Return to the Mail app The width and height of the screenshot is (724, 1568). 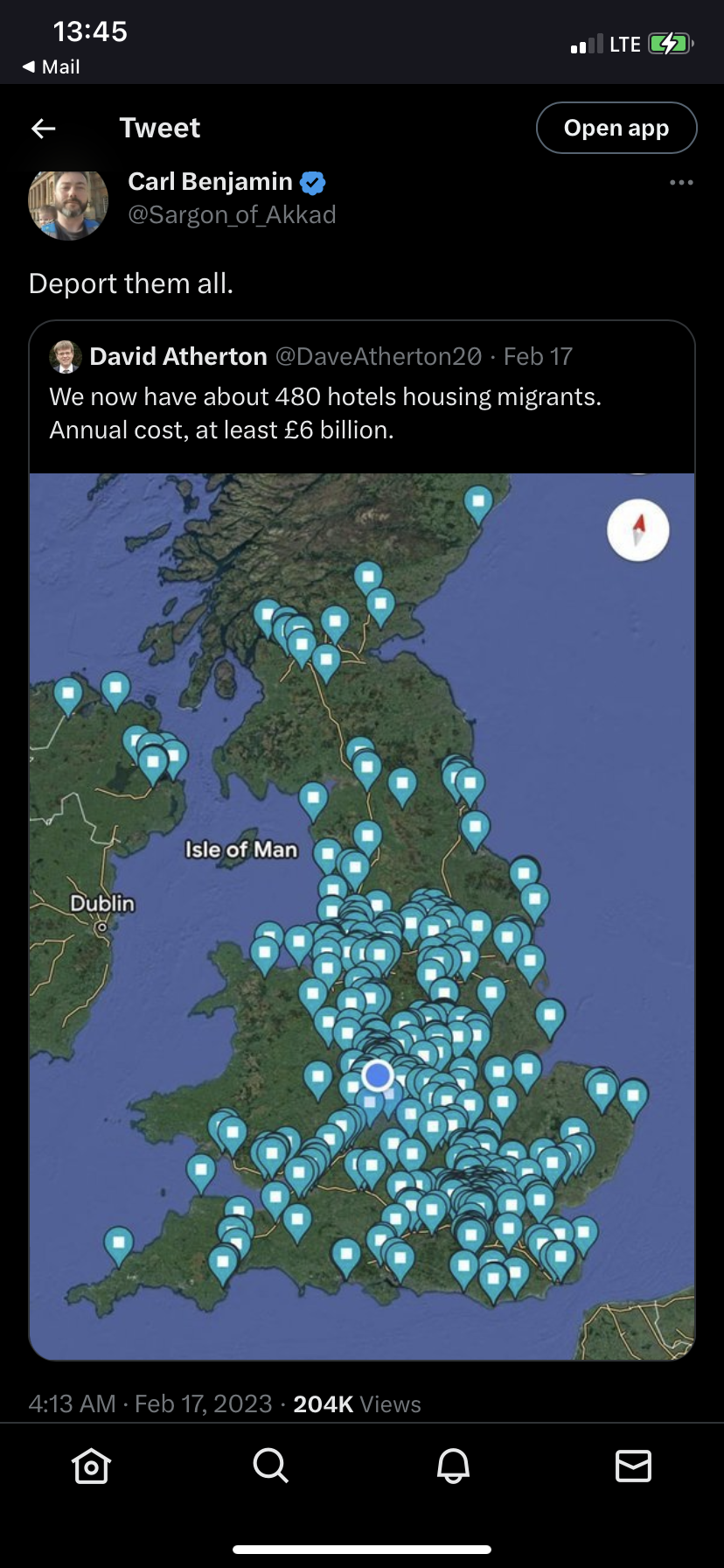tap(51, 66)
